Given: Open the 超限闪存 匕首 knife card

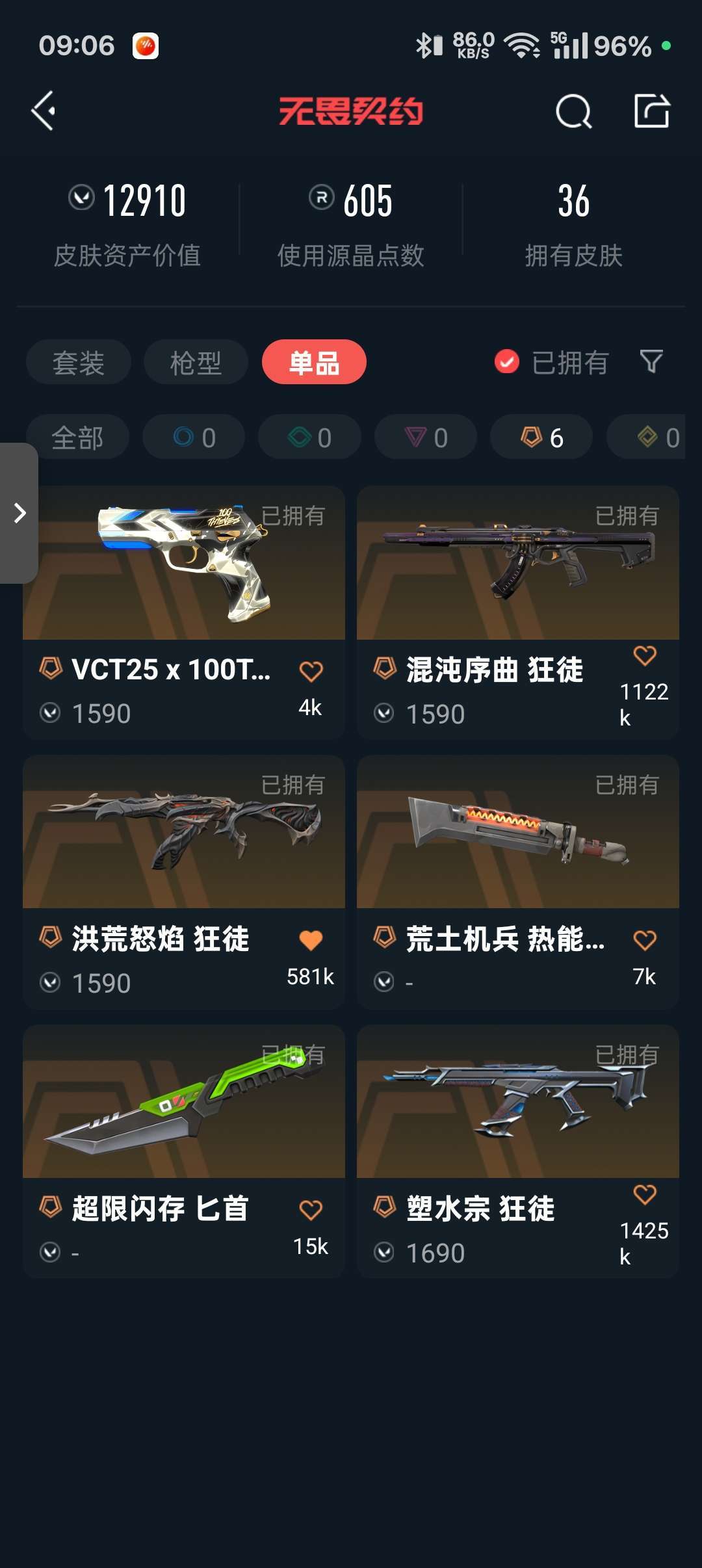Looking at the screenshot, I should (x=184, y=1151).
